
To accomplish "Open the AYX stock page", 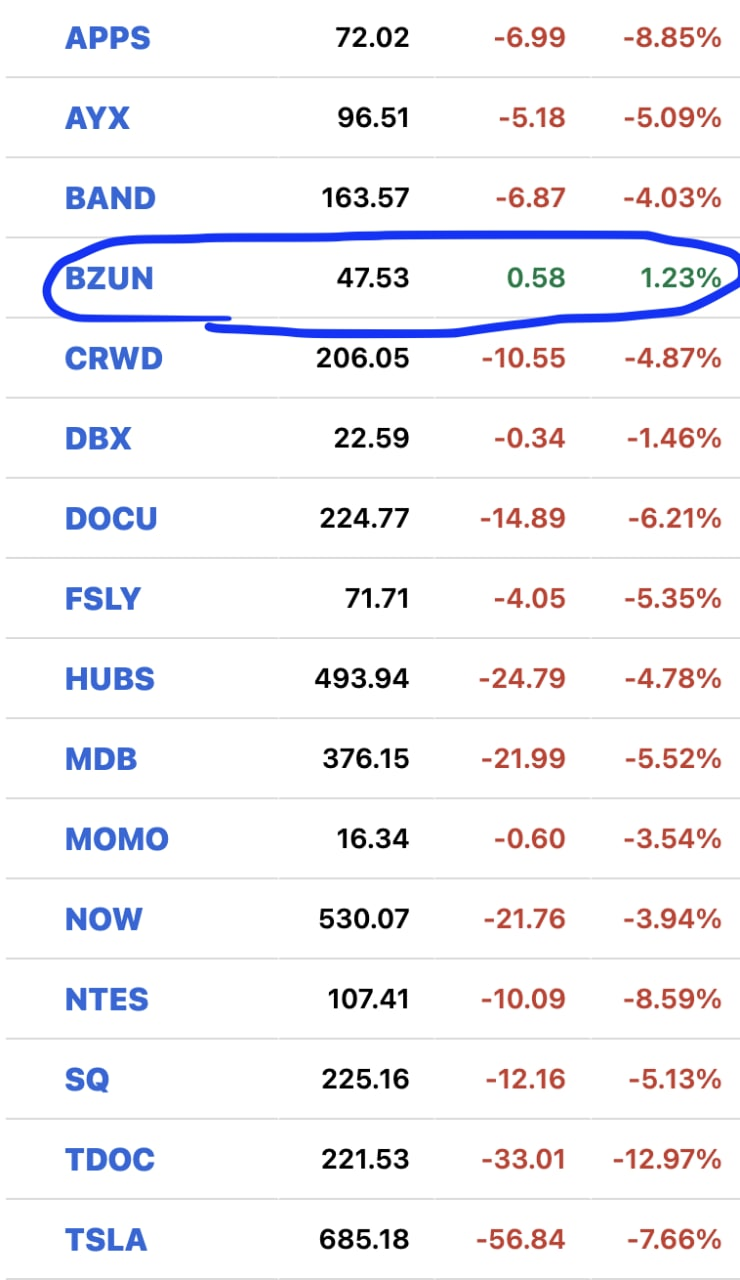I will [97, 118].
